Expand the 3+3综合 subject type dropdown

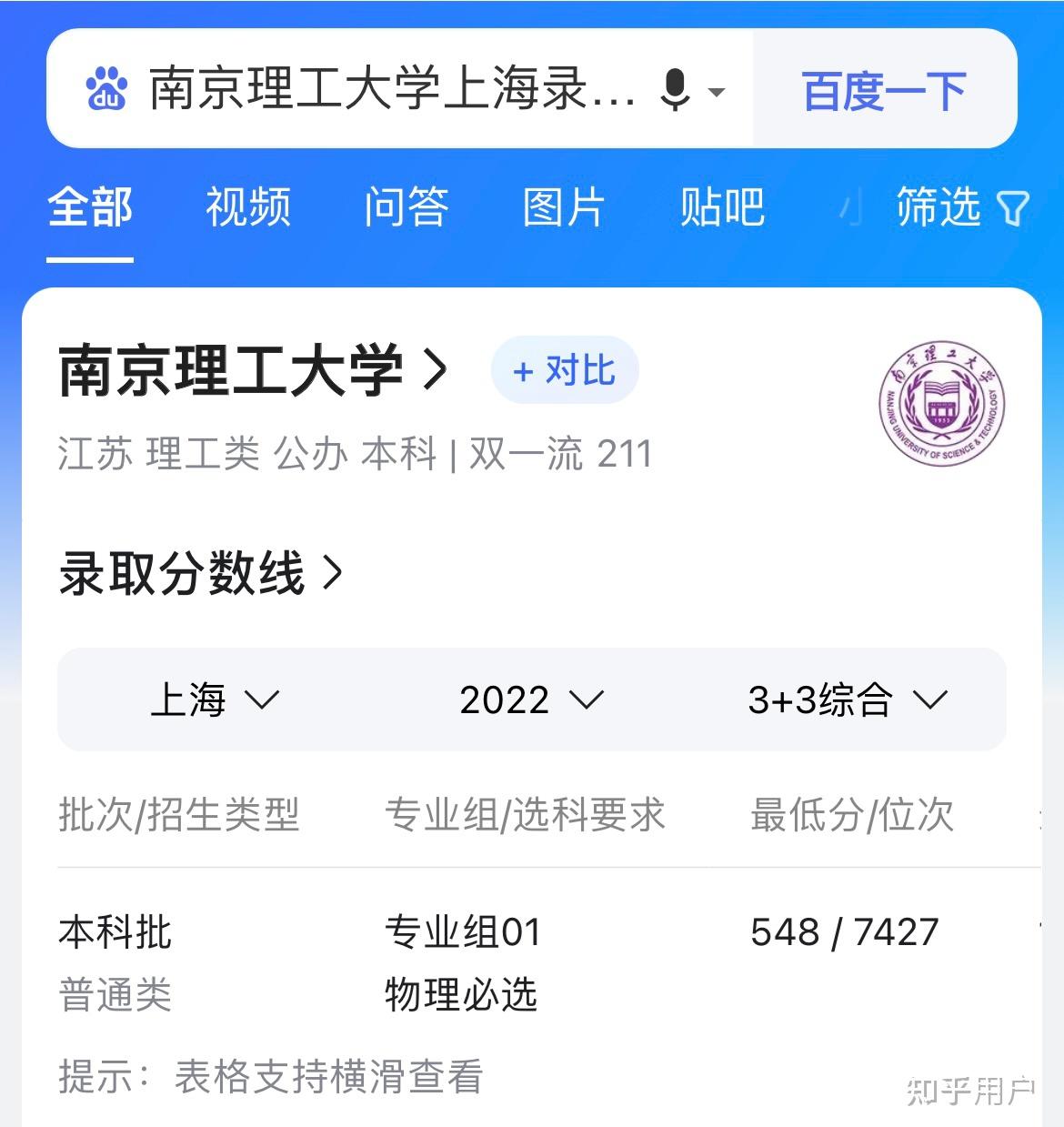coord(848,699)
